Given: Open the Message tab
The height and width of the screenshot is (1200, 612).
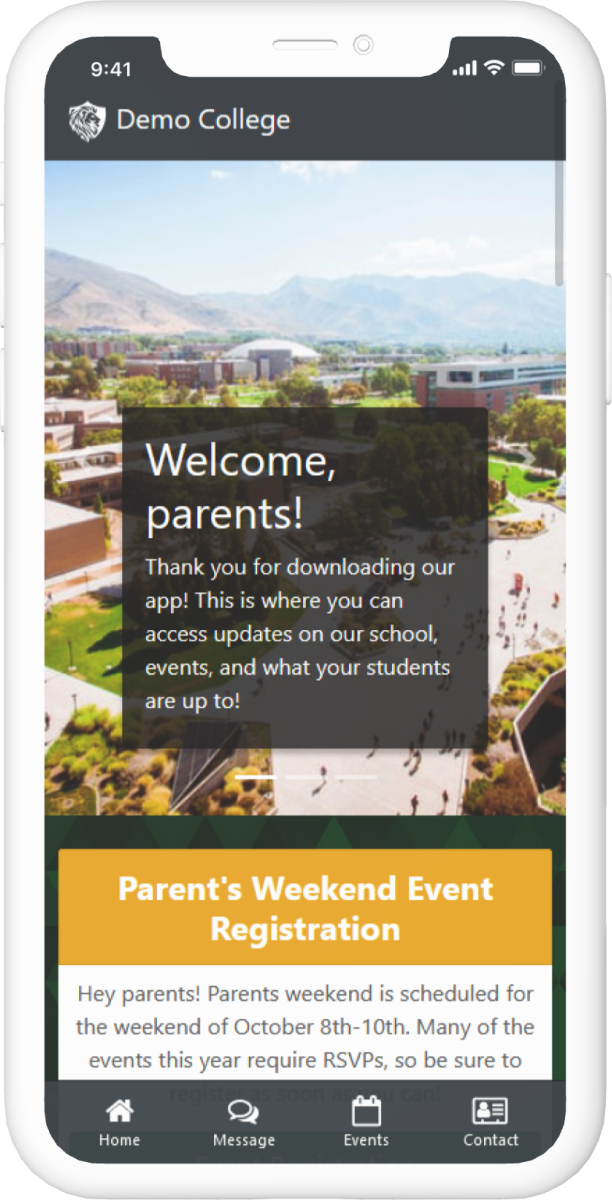Looking at the screenshot, I should tap(243, 1122).
